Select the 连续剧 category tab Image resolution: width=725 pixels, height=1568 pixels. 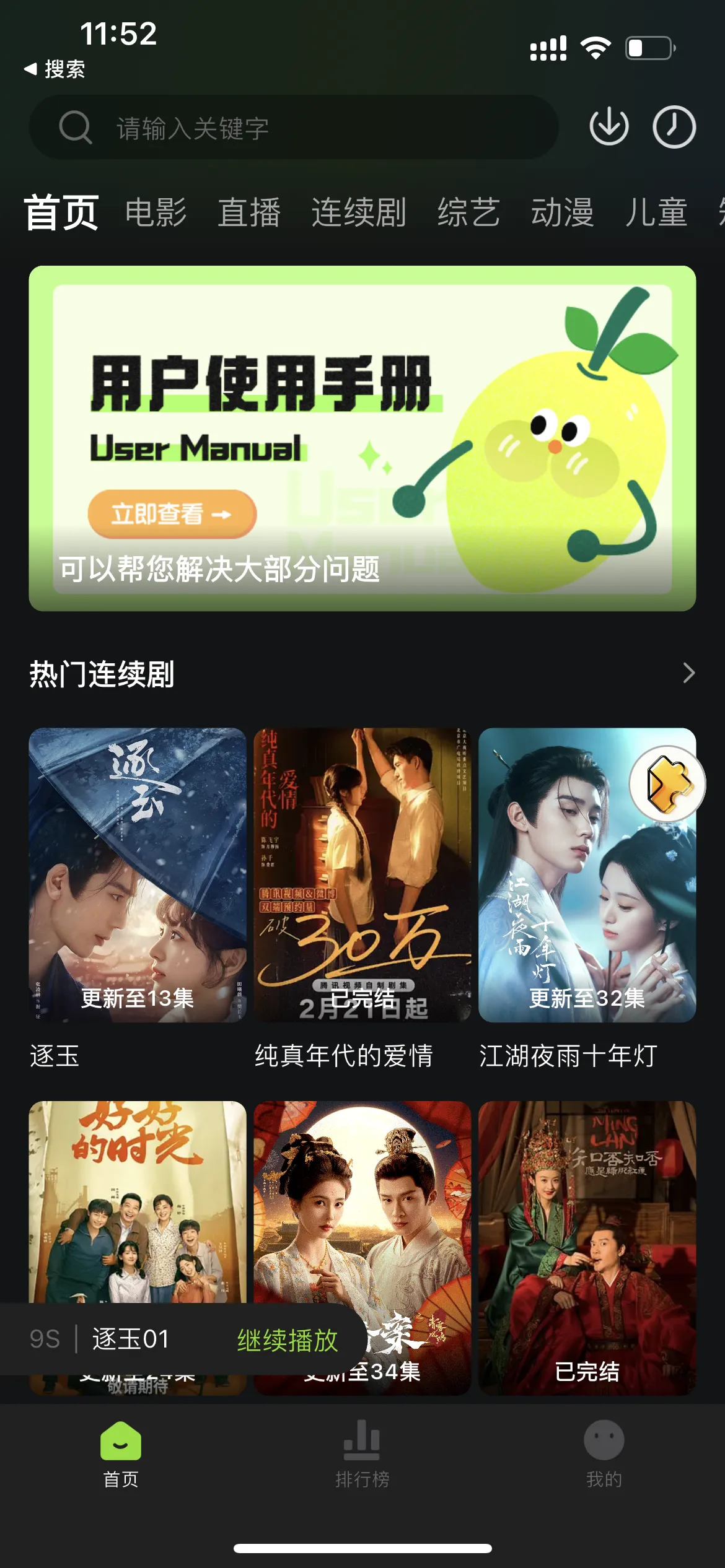click(x=358, y=212)
